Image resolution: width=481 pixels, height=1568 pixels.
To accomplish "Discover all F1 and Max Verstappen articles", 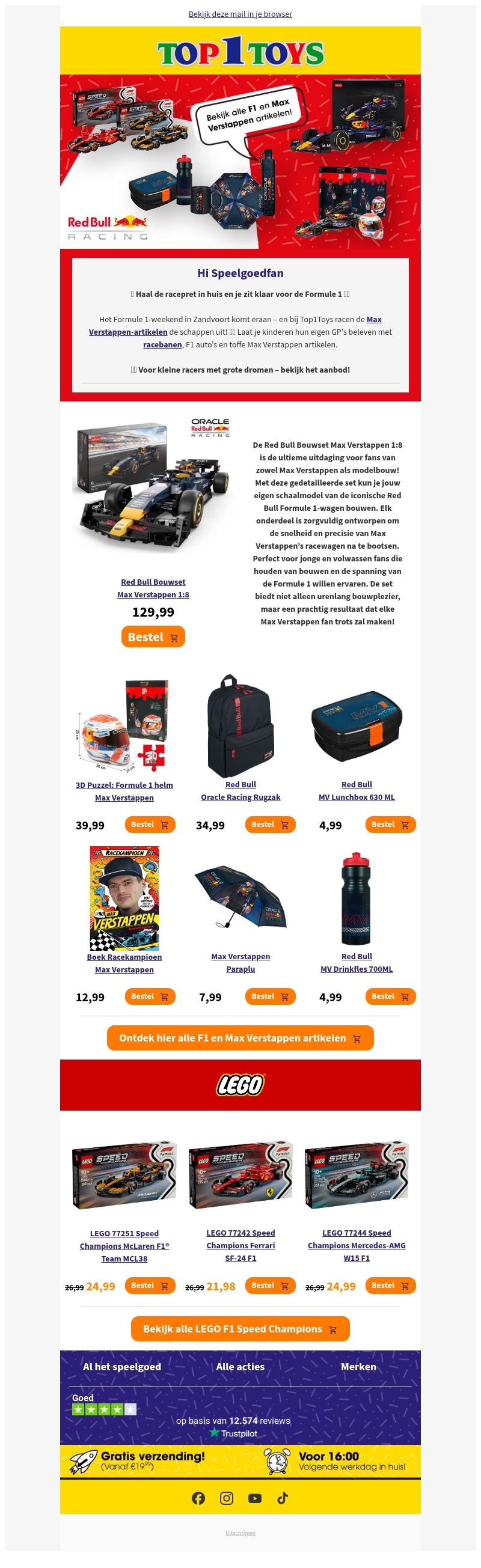I will (240, 1038).
